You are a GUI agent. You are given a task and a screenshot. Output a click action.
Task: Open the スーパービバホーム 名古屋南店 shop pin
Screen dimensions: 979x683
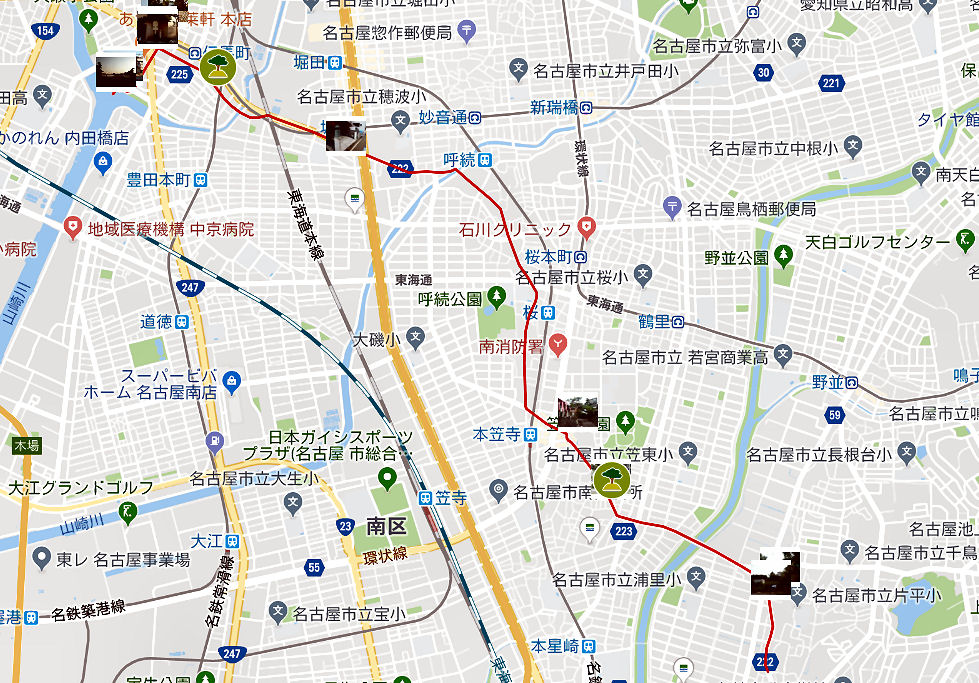[x=232, y=380]
